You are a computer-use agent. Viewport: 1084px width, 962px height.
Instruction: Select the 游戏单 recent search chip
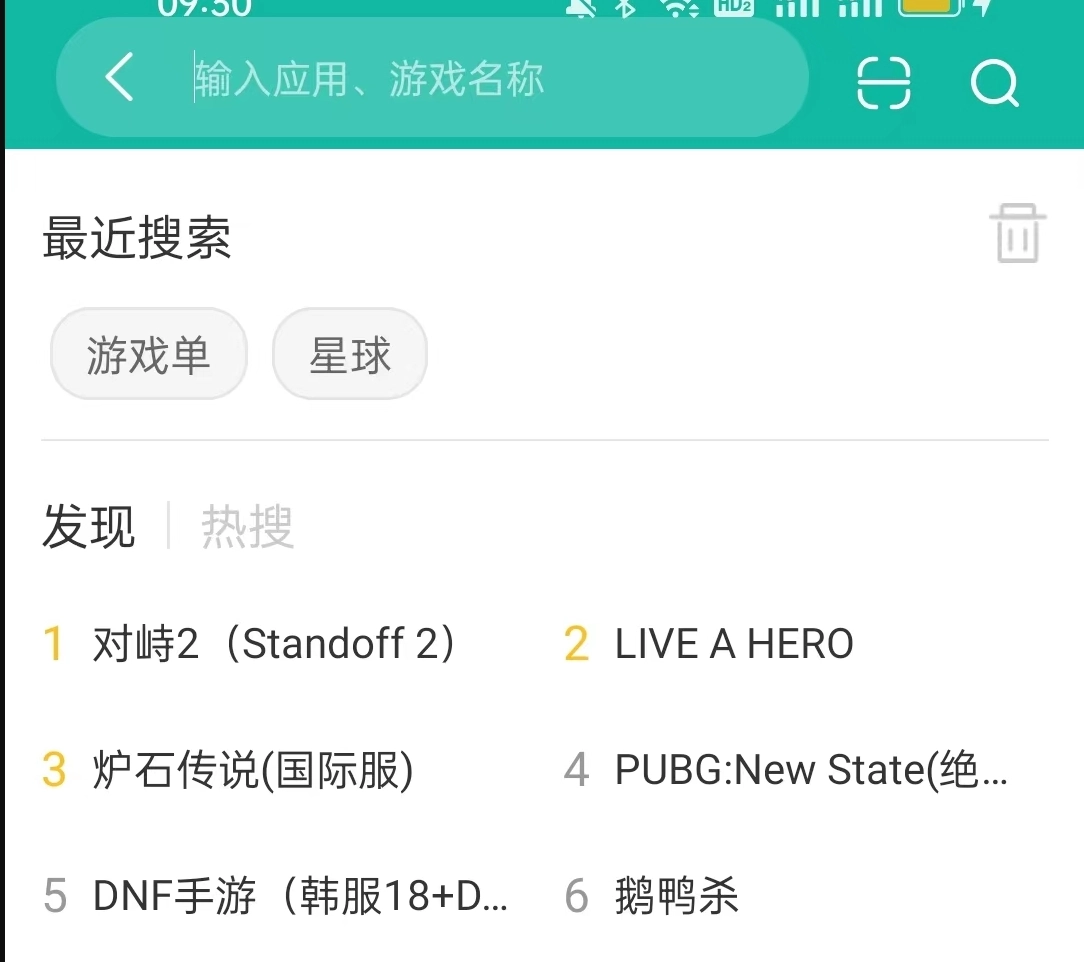click(148, 355)
